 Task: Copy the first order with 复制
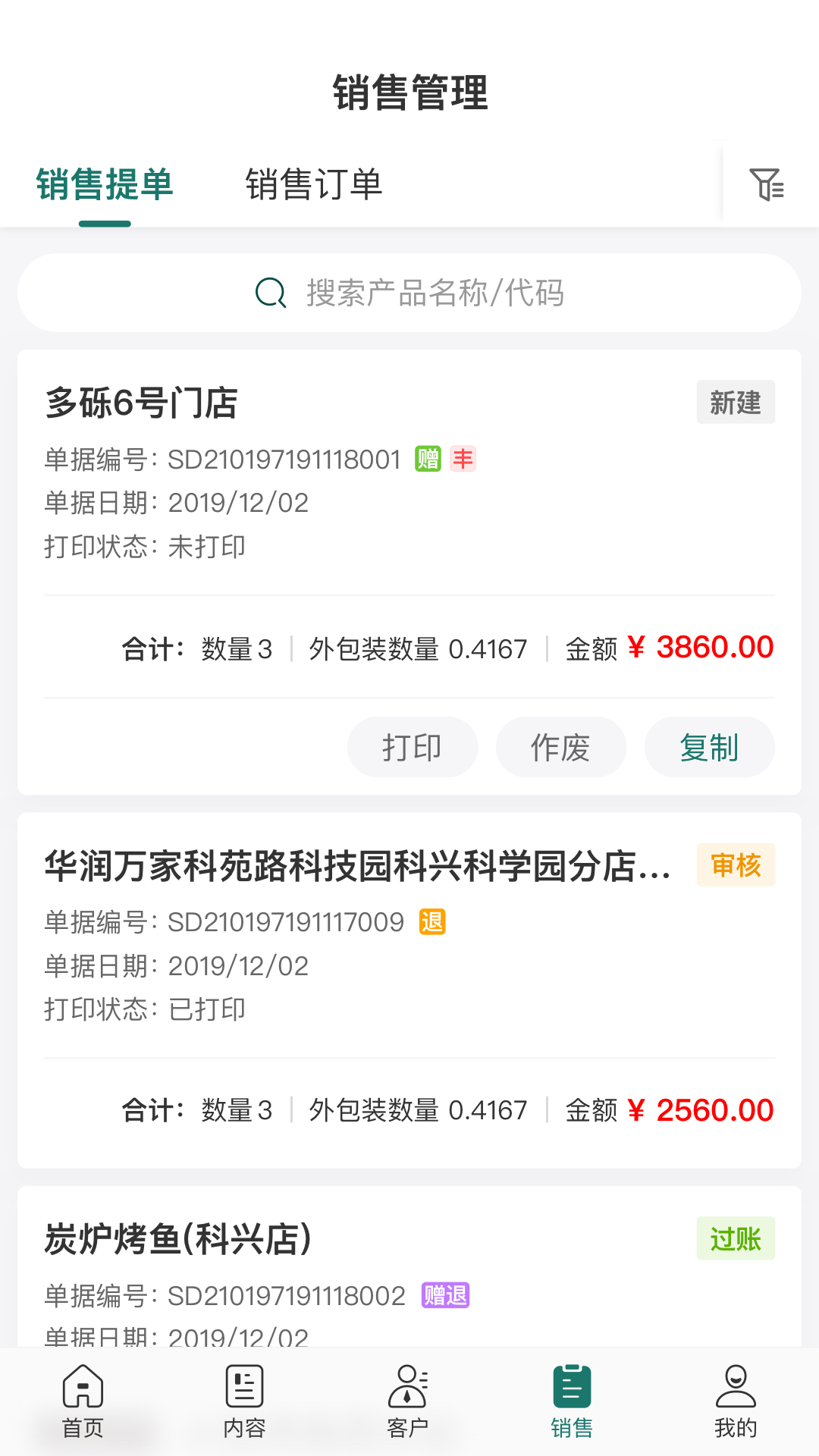click(709, 747)
